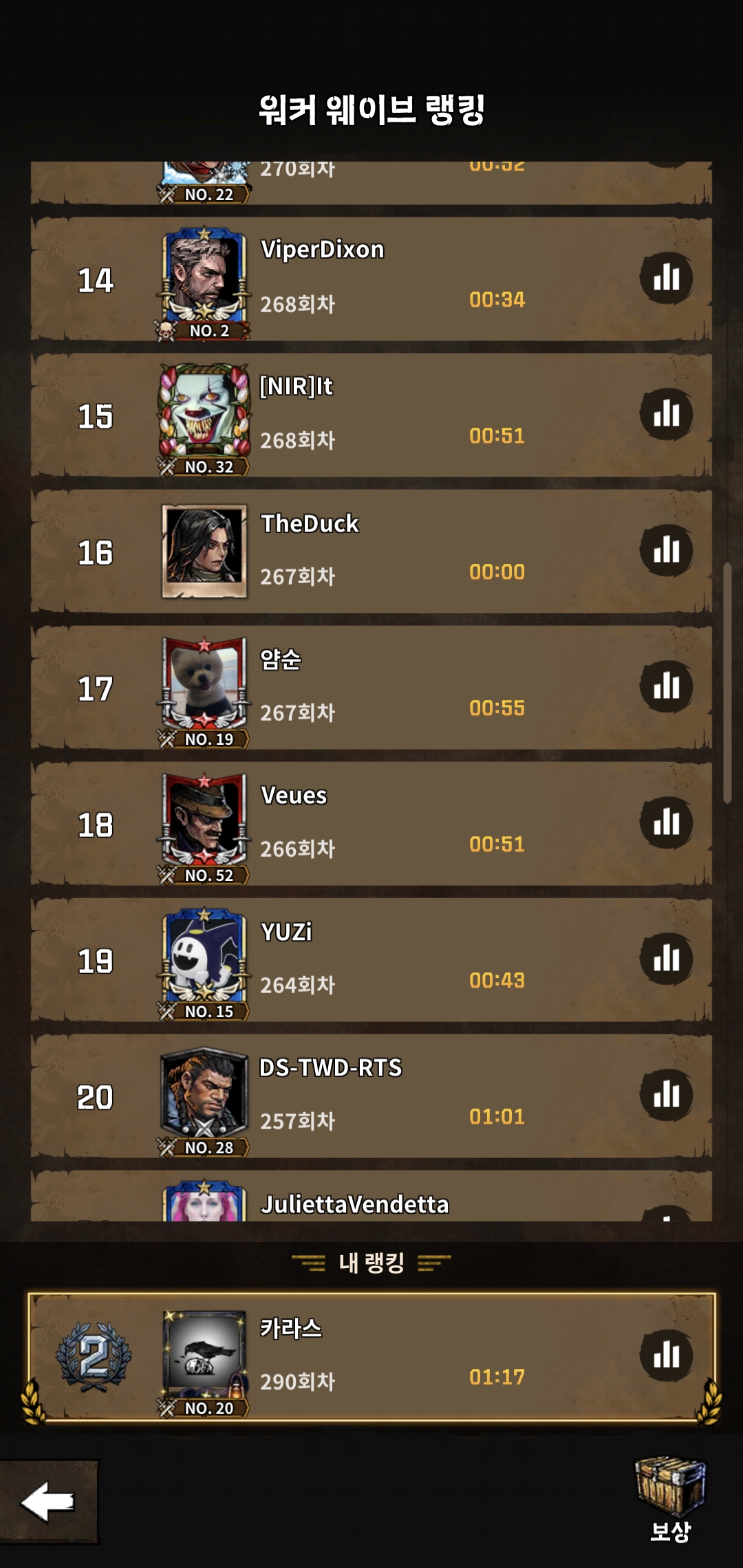The width and height of the screenshot is (743, 1568).
Task: Open stats icon for YUZi
Action: pos(666,959)
